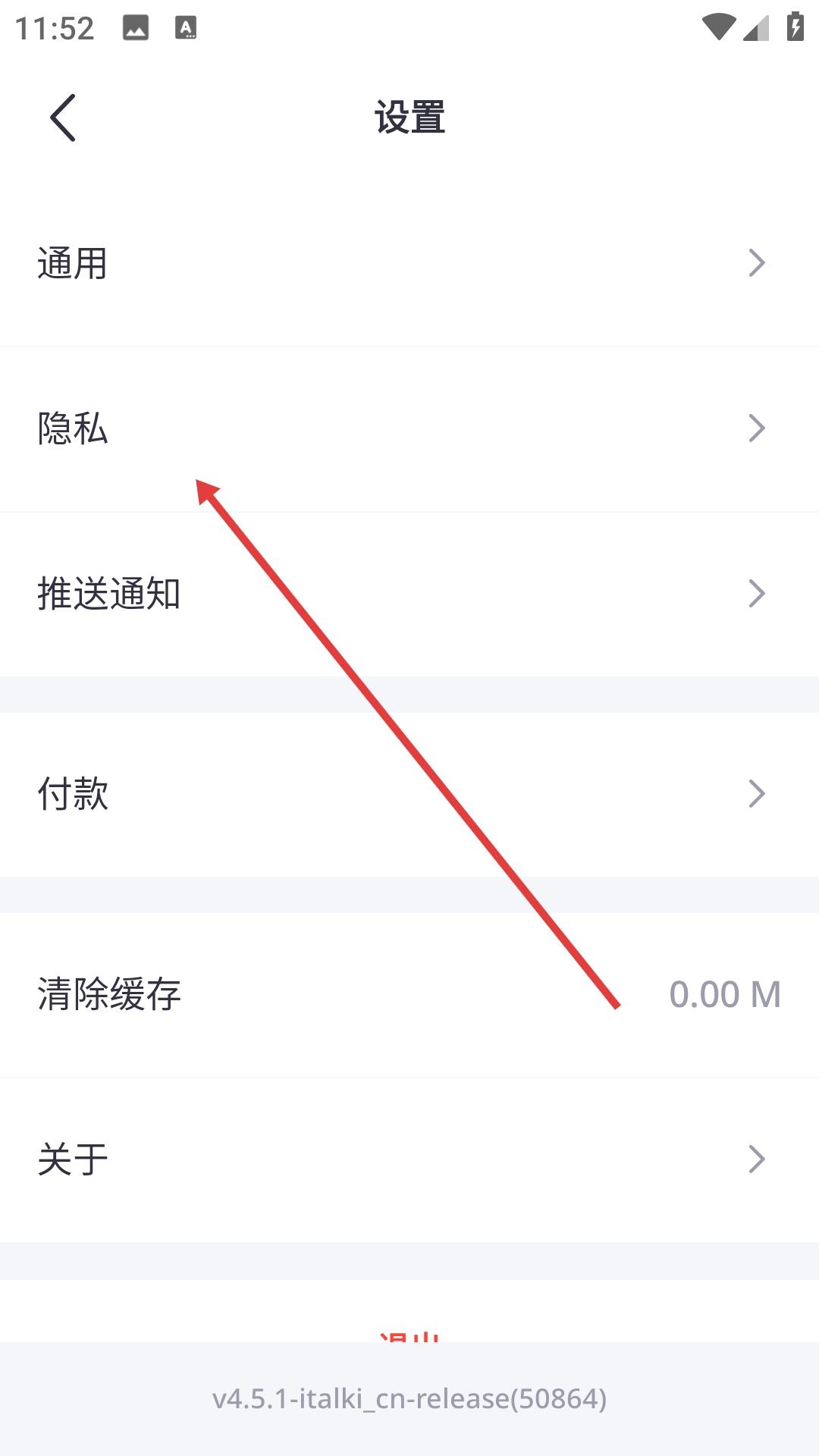Open the 付款 settings
The image size is (819, 1456).
(x=409, y=794)
